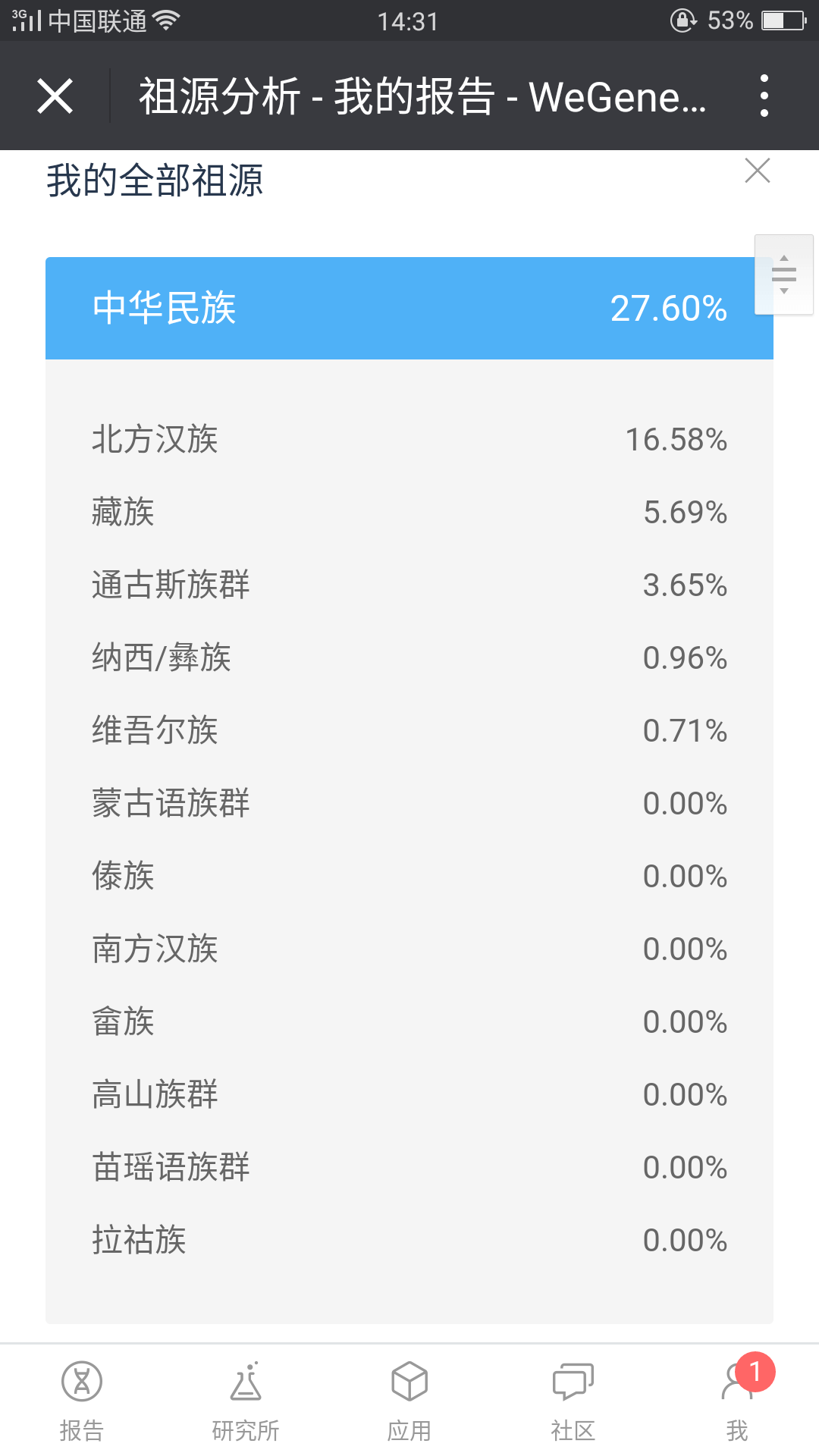Screen dimensions: 819x1456
Task: Switch to the 报告 tab
Action: pyautogui.click(x=82, y=1401)
